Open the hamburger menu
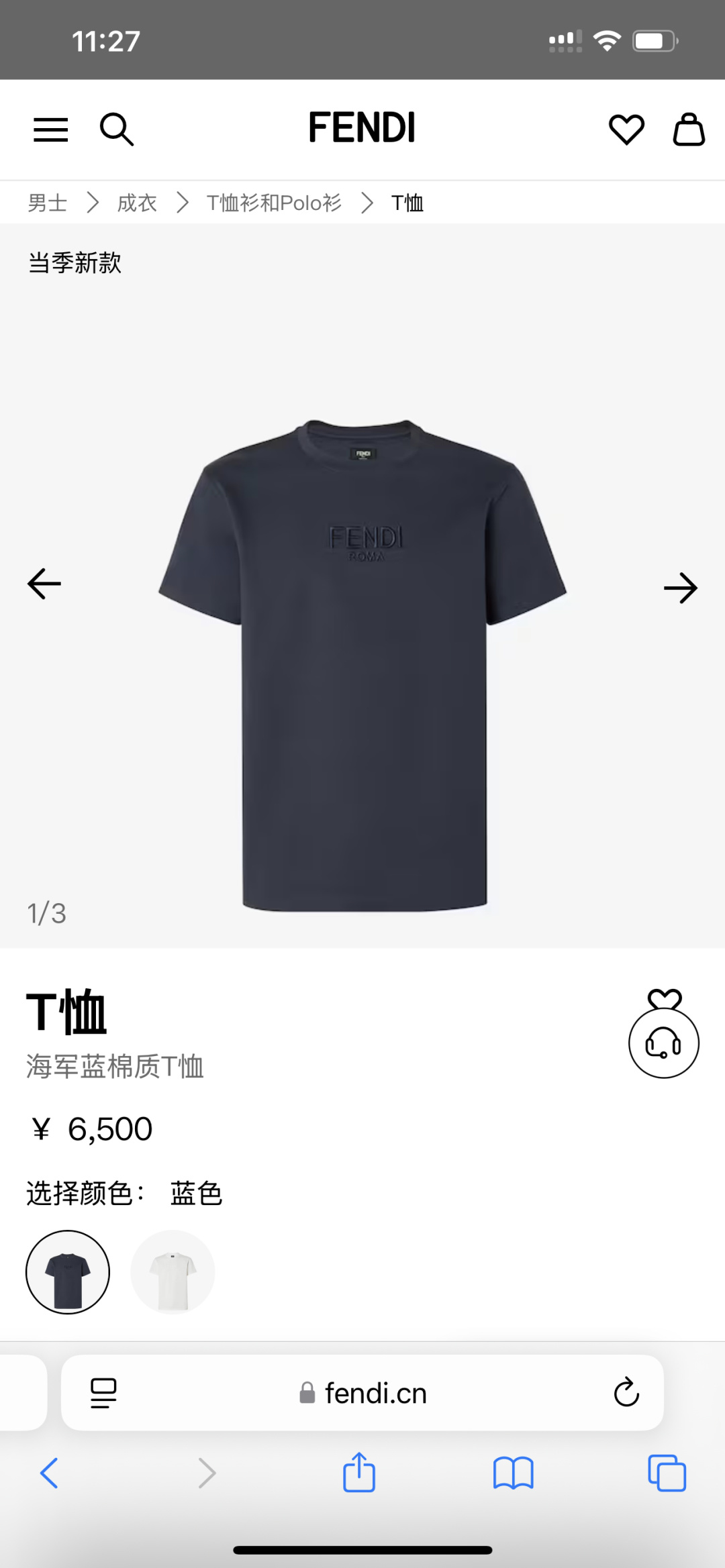The image size is (725, 1568). pos(51,129)
